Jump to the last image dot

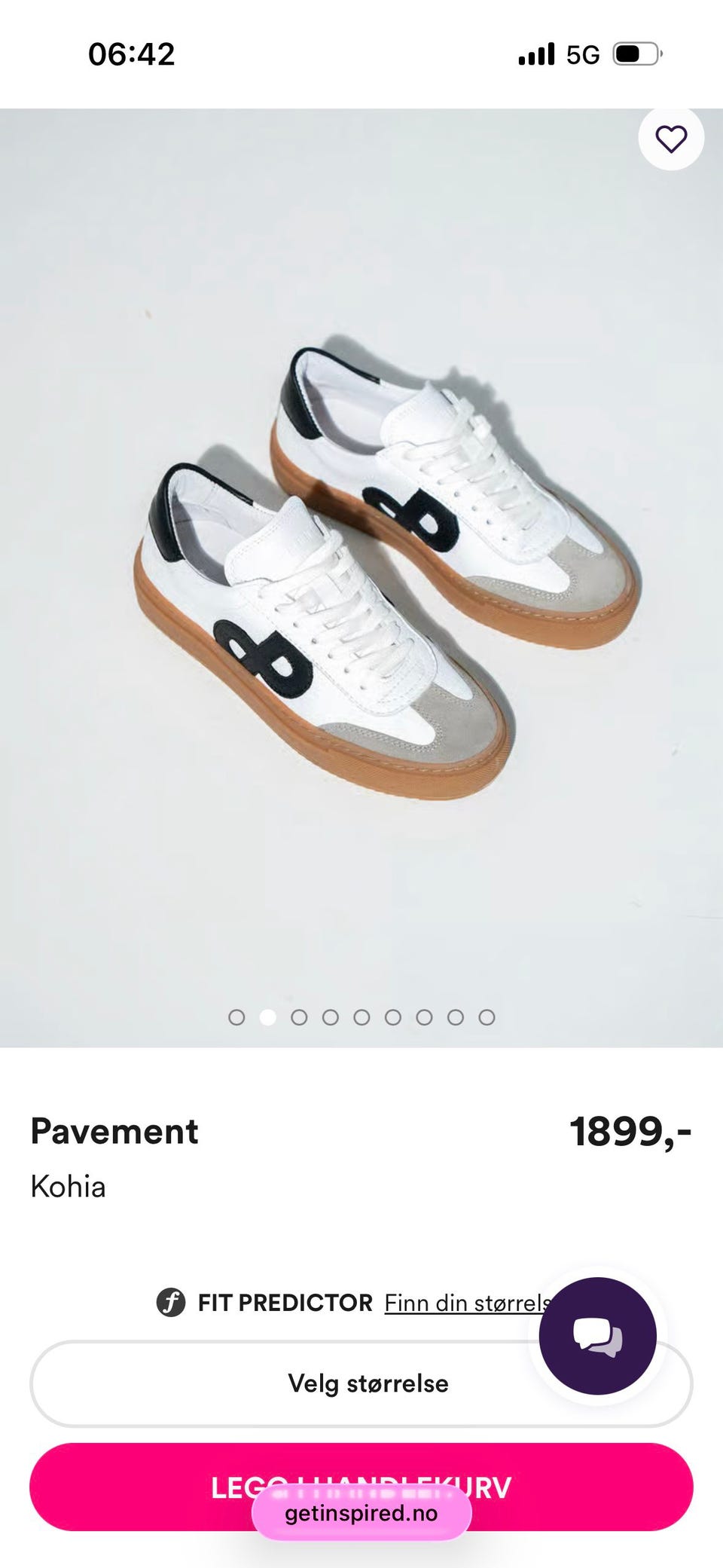tap(487, 1017)
